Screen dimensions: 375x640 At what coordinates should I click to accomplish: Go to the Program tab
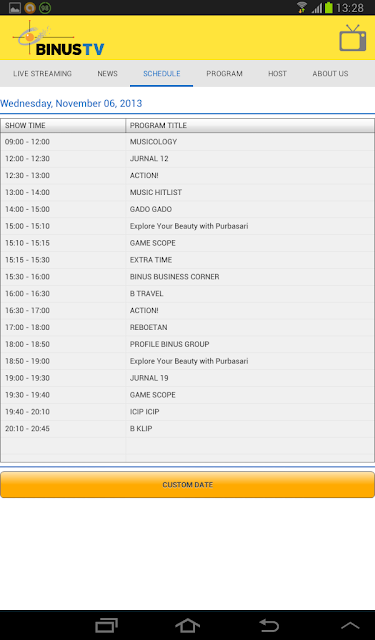224,73
